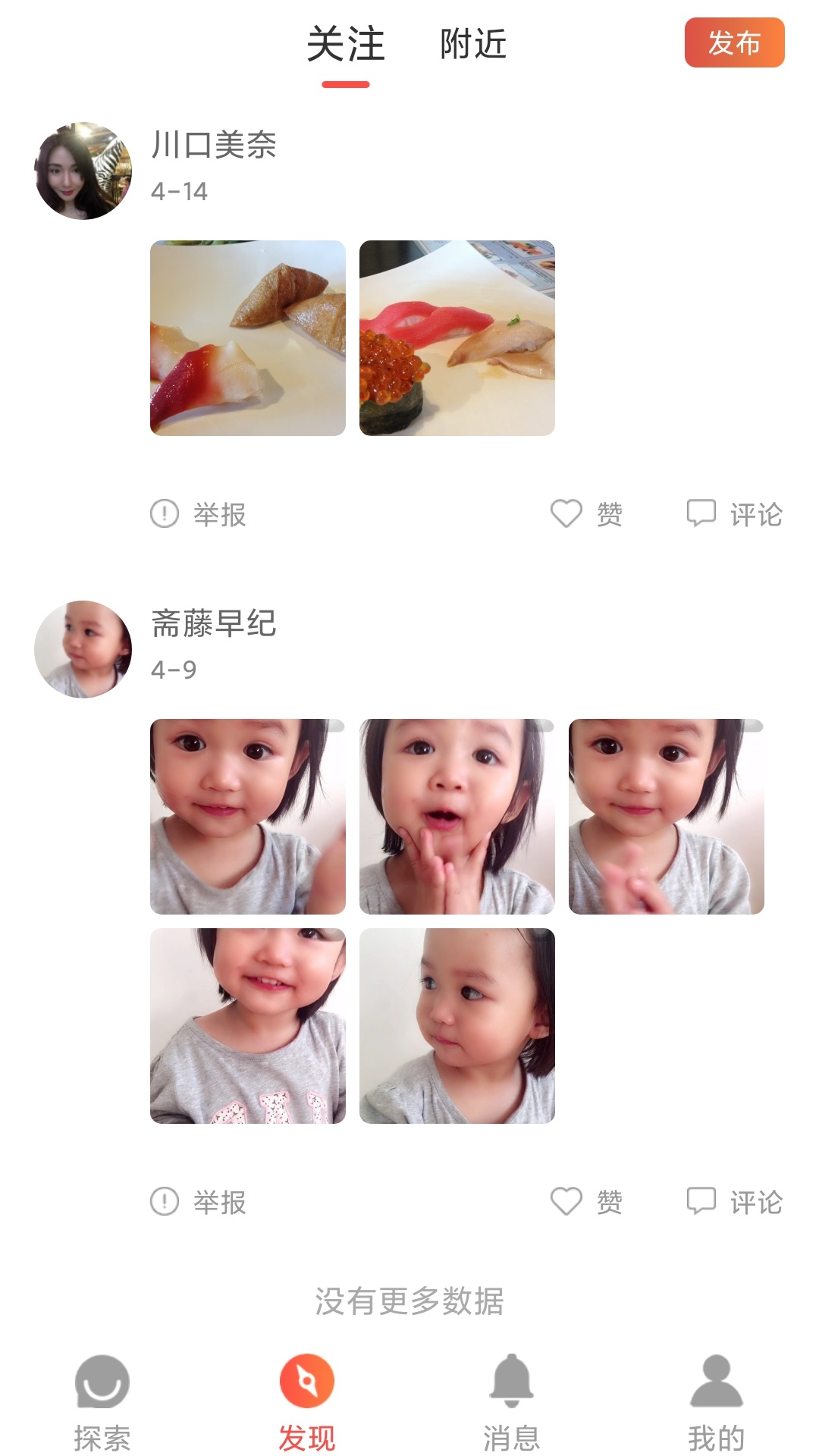819x1456 pixels.
Task: Open 川口美奈's profile avatar
Action: coord(83,171)
